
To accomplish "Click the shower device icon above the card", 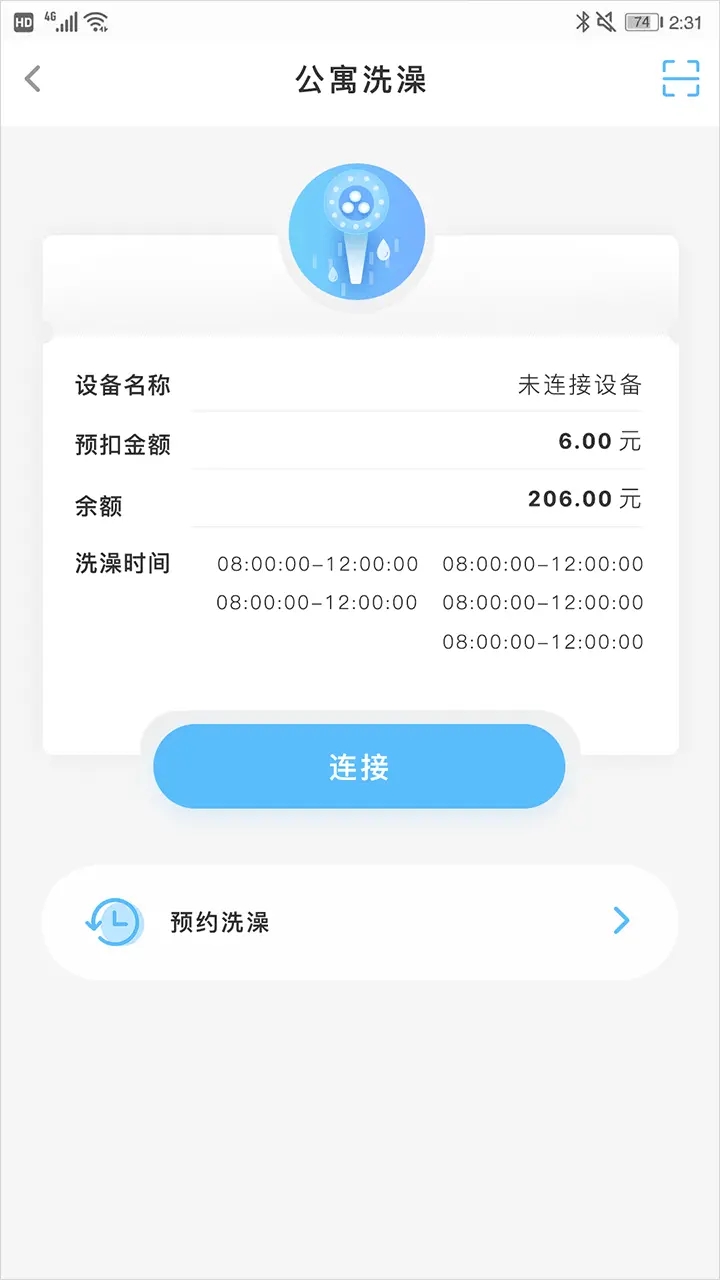I will click(x=358, y=231).
